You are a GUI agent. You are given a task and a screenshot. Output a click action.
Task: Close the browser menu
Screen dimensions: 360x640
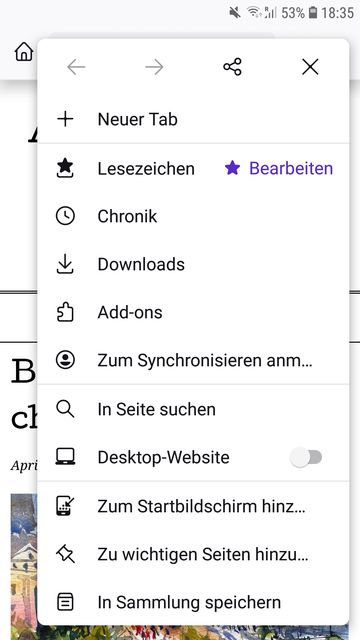[x=310, y=67]
